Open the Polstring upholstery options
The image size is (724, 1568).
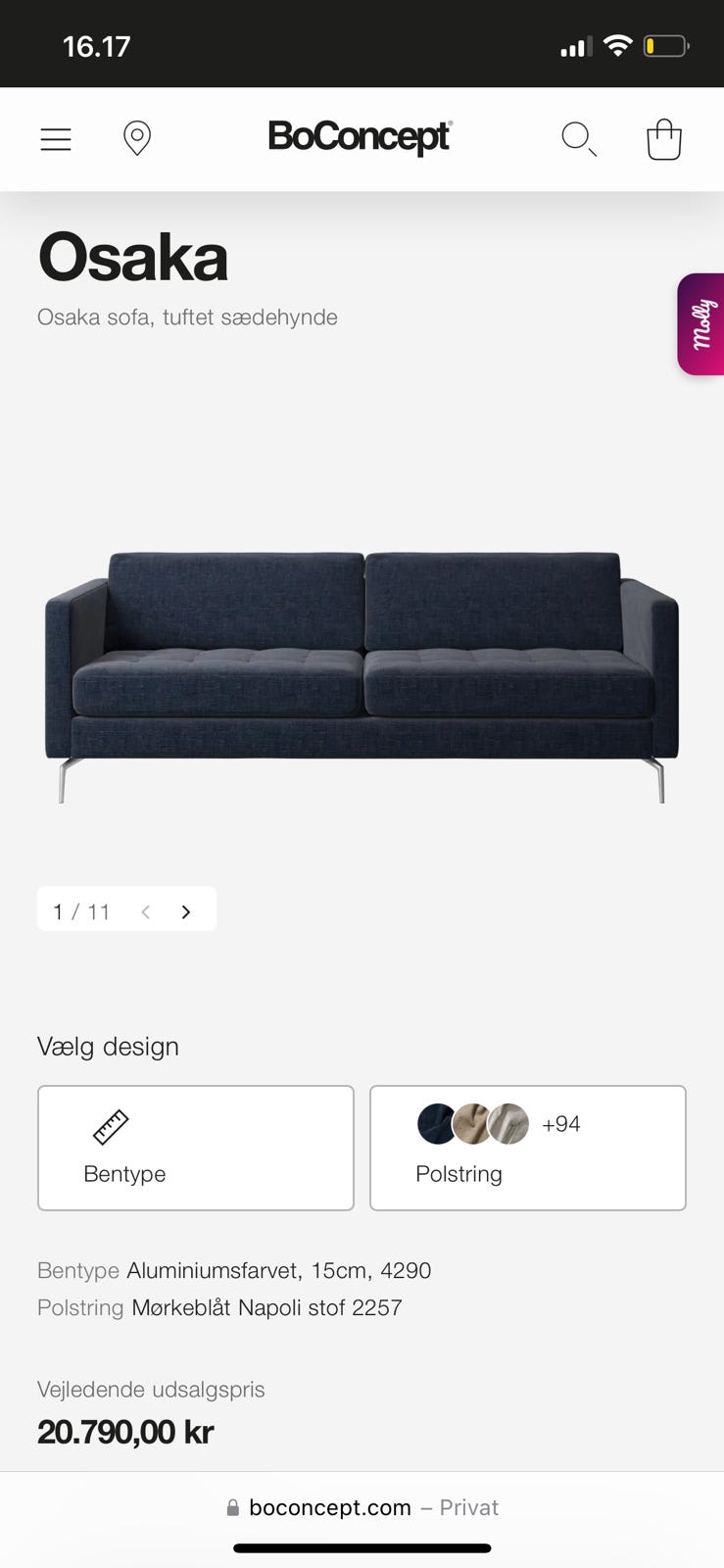click(527, 1148)
